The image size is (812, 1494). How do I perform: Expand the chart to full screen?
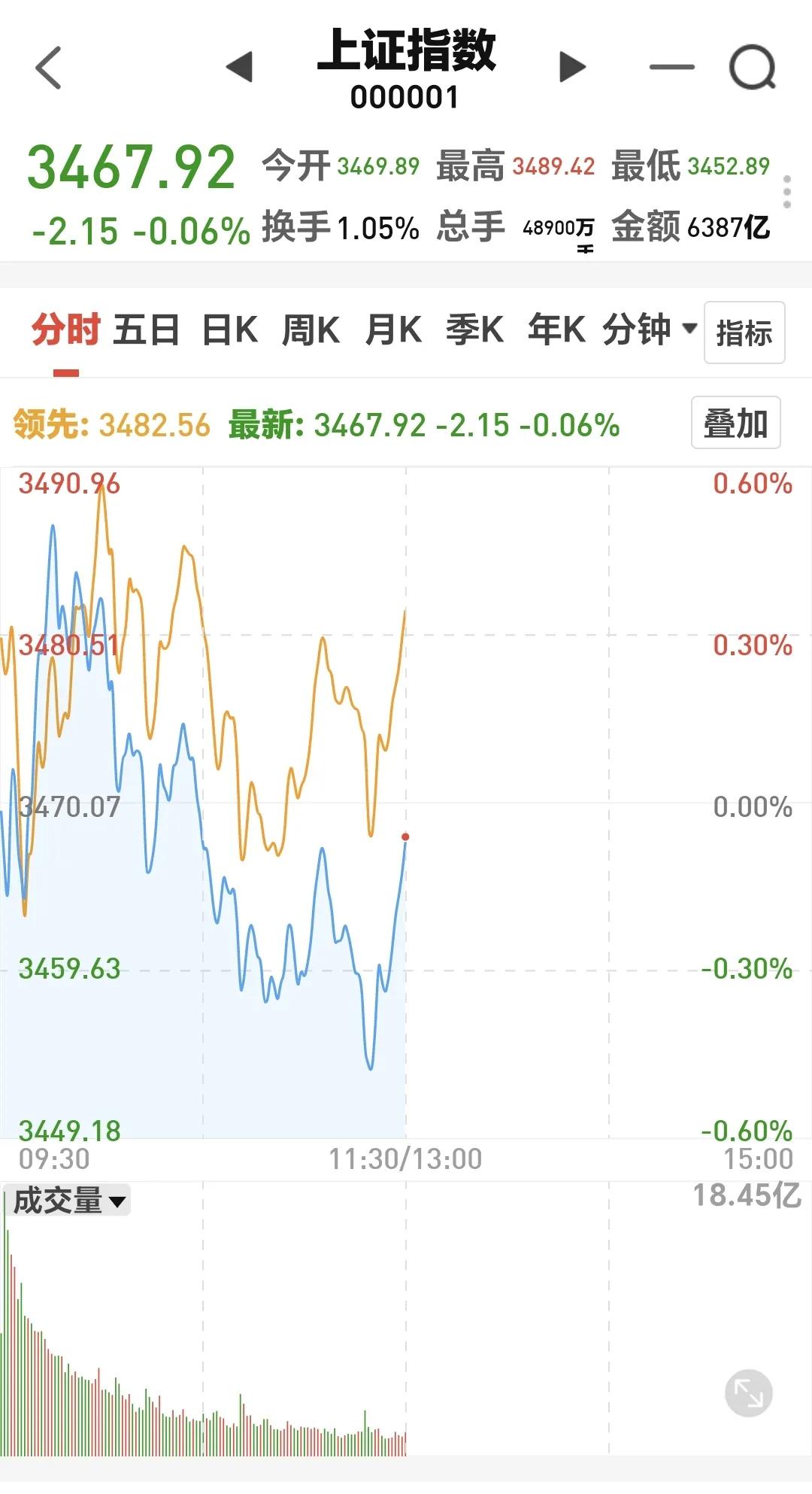748,1393
